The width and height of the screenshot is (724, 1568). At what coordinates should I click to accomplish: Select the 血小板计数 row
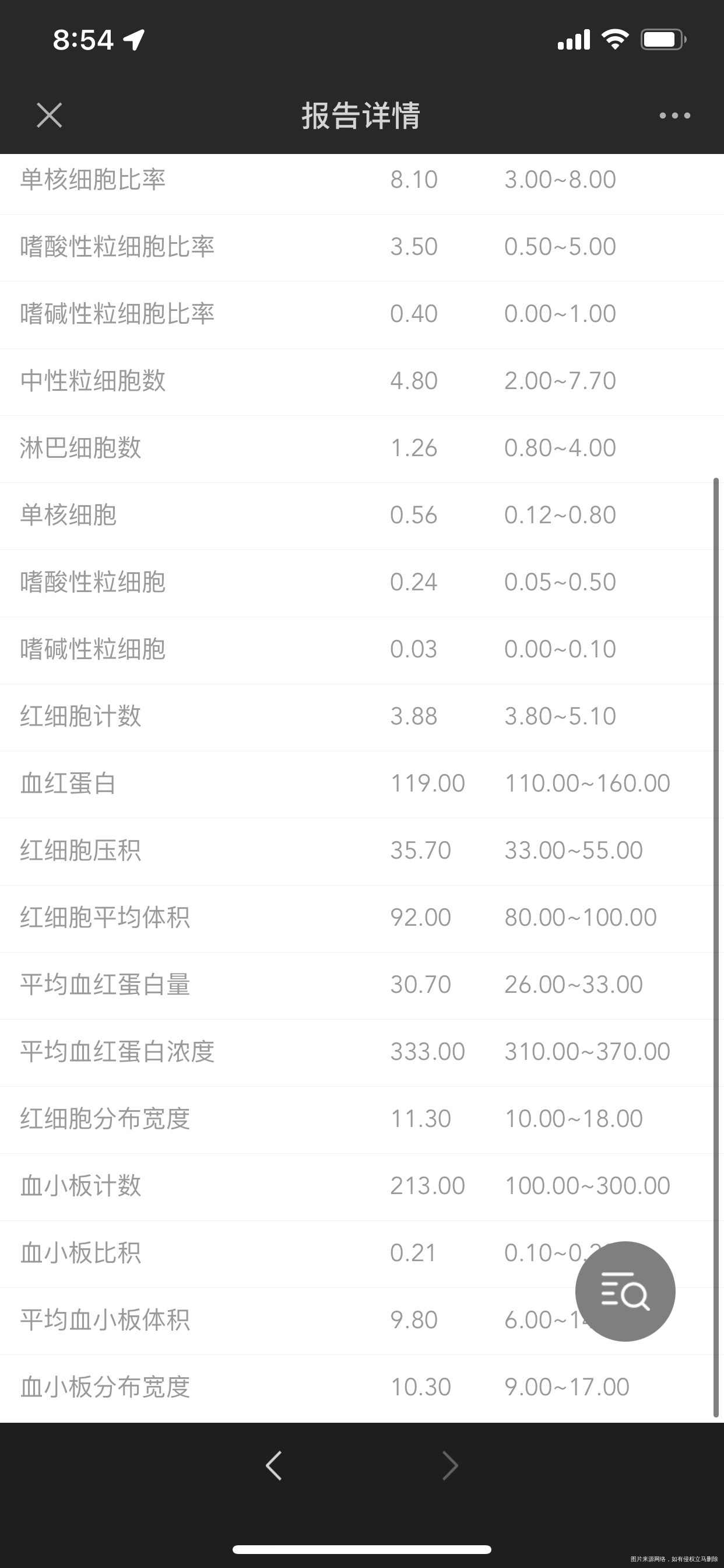[x=243, y=1185]
